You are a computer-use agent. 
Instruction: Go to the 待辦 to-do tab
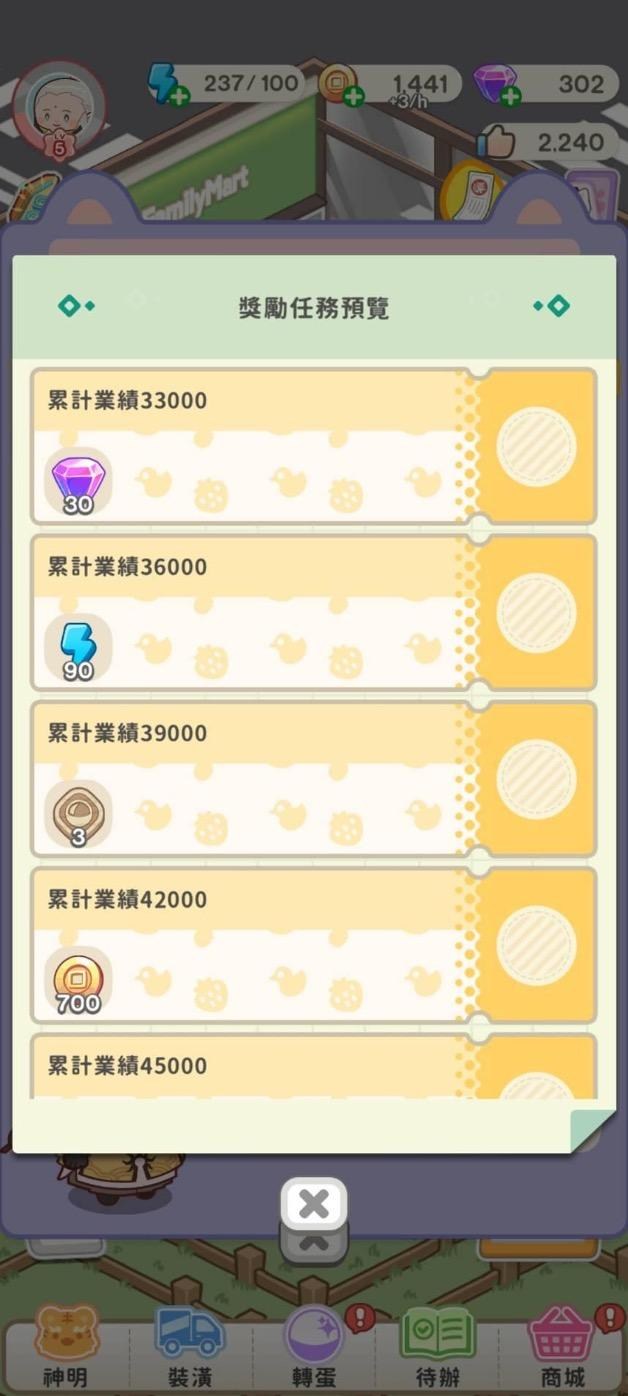coord(438,1348)
